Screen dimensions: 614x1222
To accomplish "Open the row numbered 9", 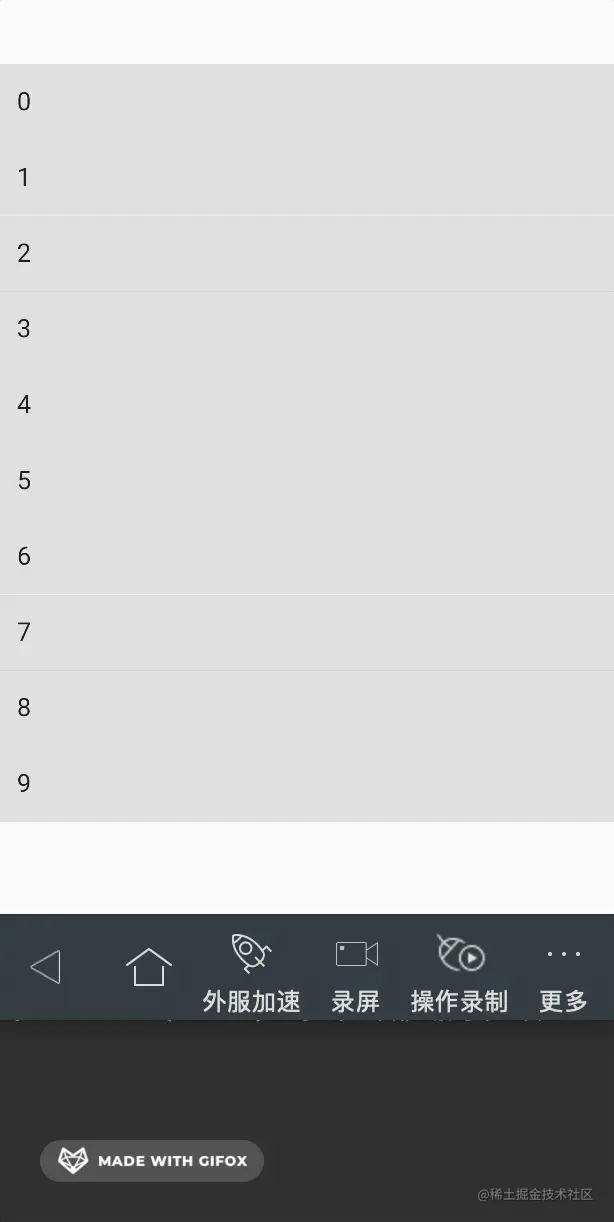I will click(x=306, y=783).
